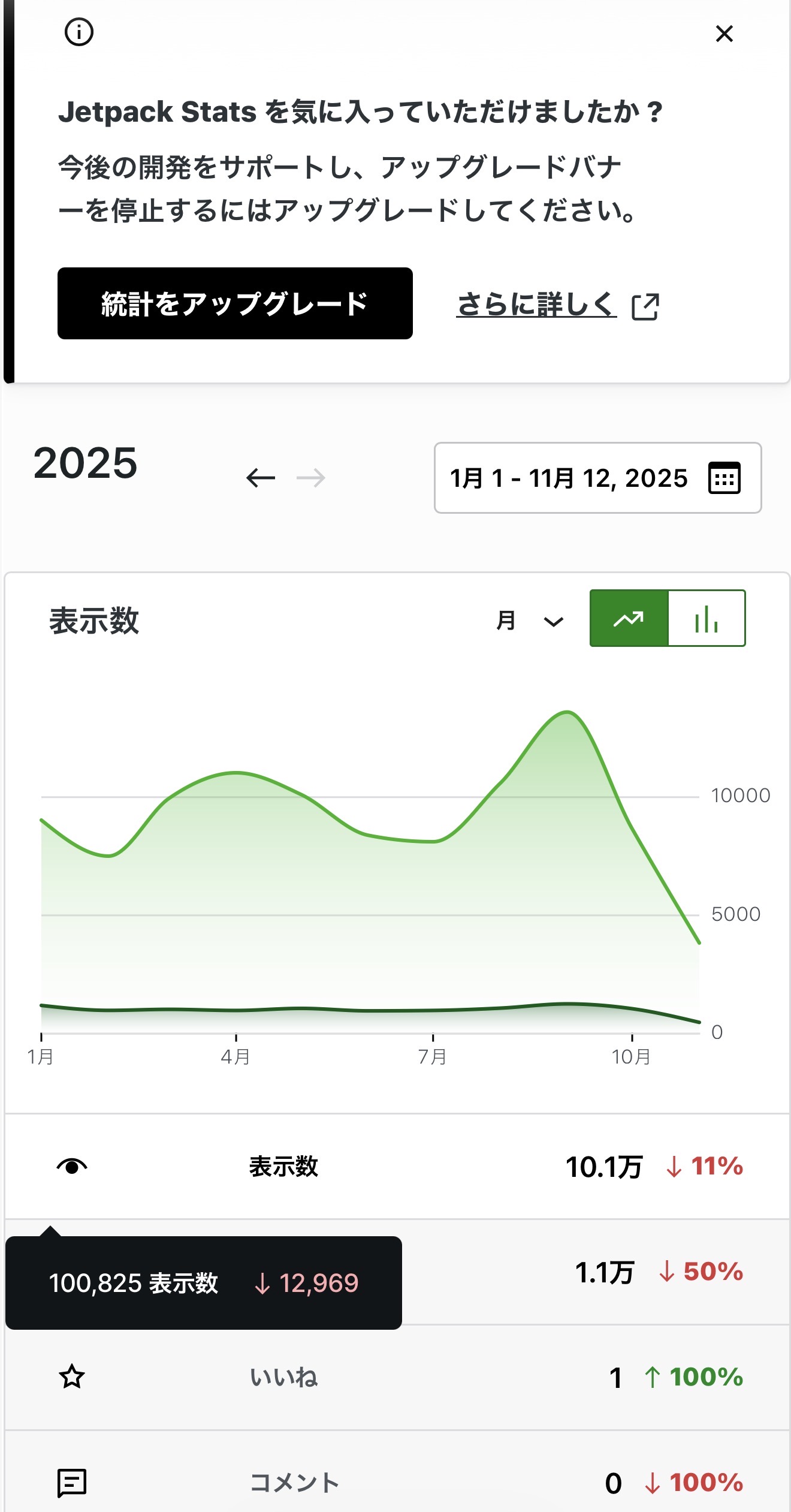Select the いいね metric row
The image size is (791, 1512).
click(397, 1377)
